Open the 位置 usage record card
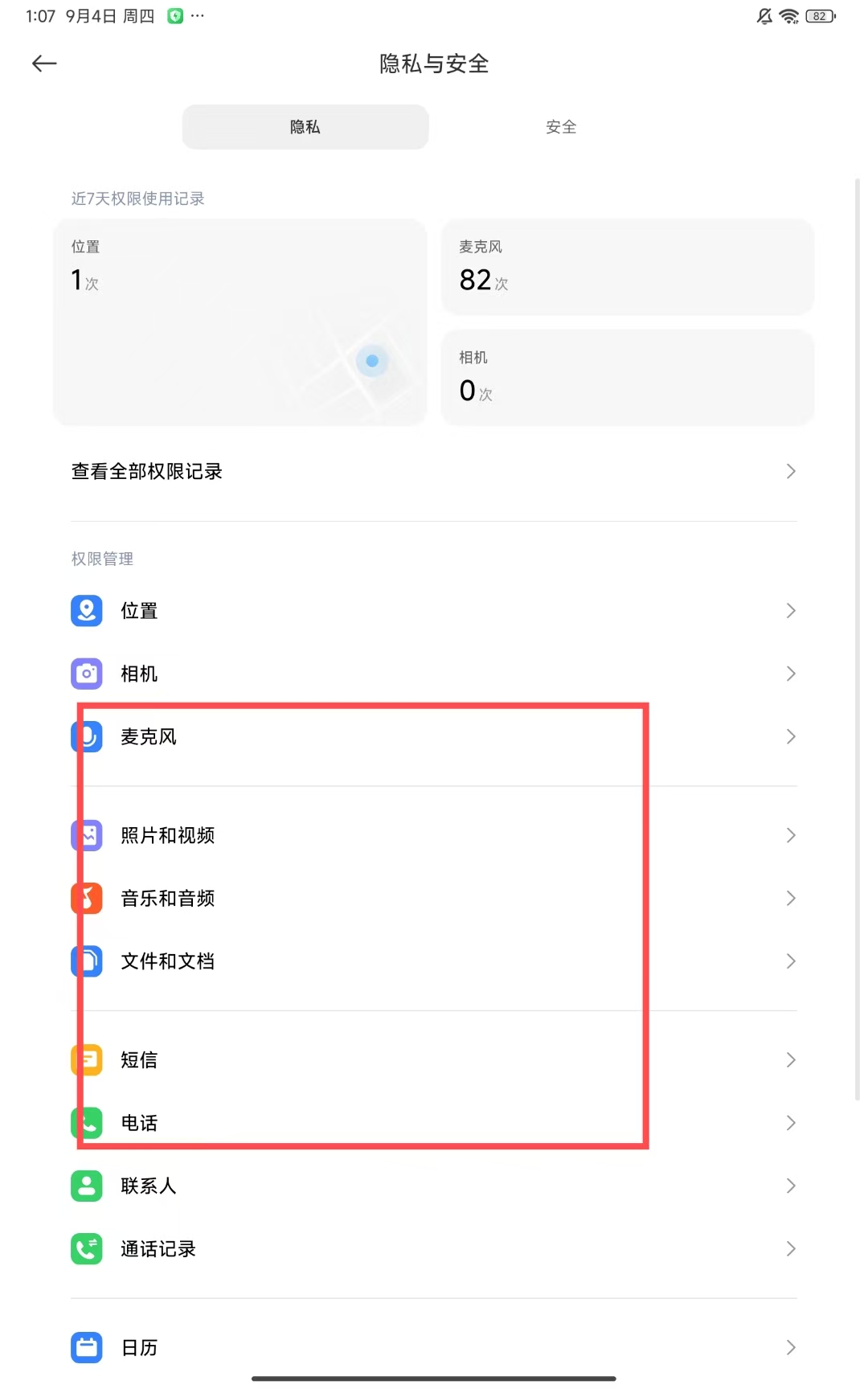868x1389 pixels. [240, 322]
